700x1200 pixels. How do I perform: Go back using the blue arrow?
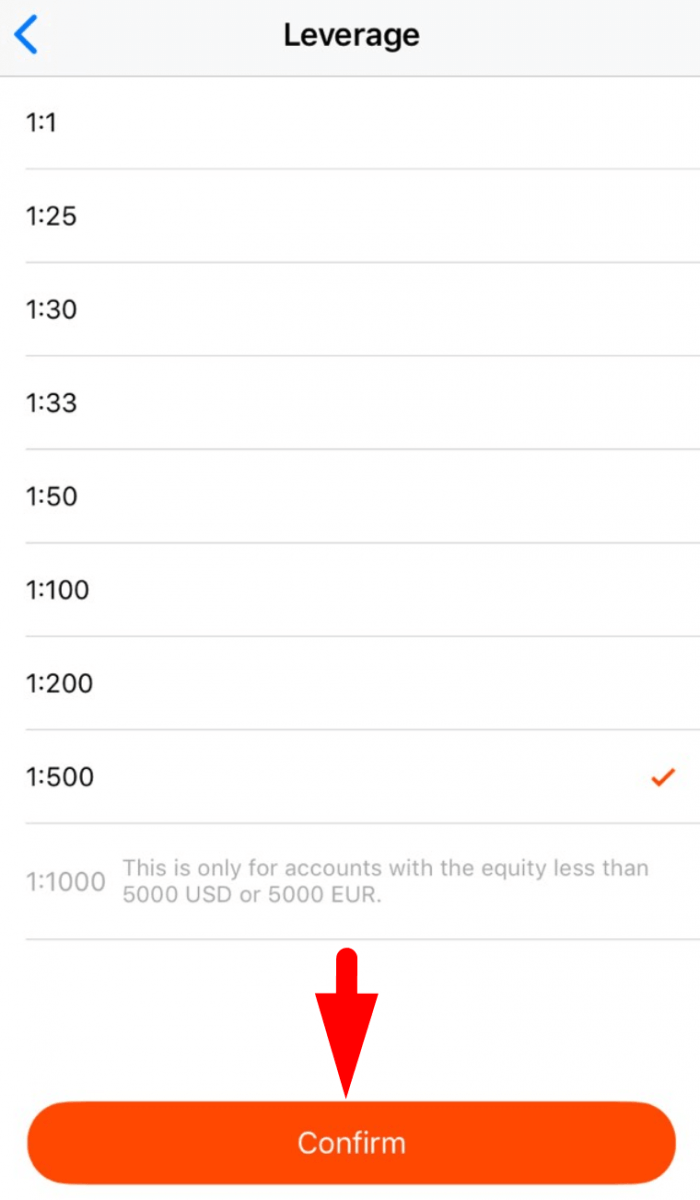(x=27, y=36)
